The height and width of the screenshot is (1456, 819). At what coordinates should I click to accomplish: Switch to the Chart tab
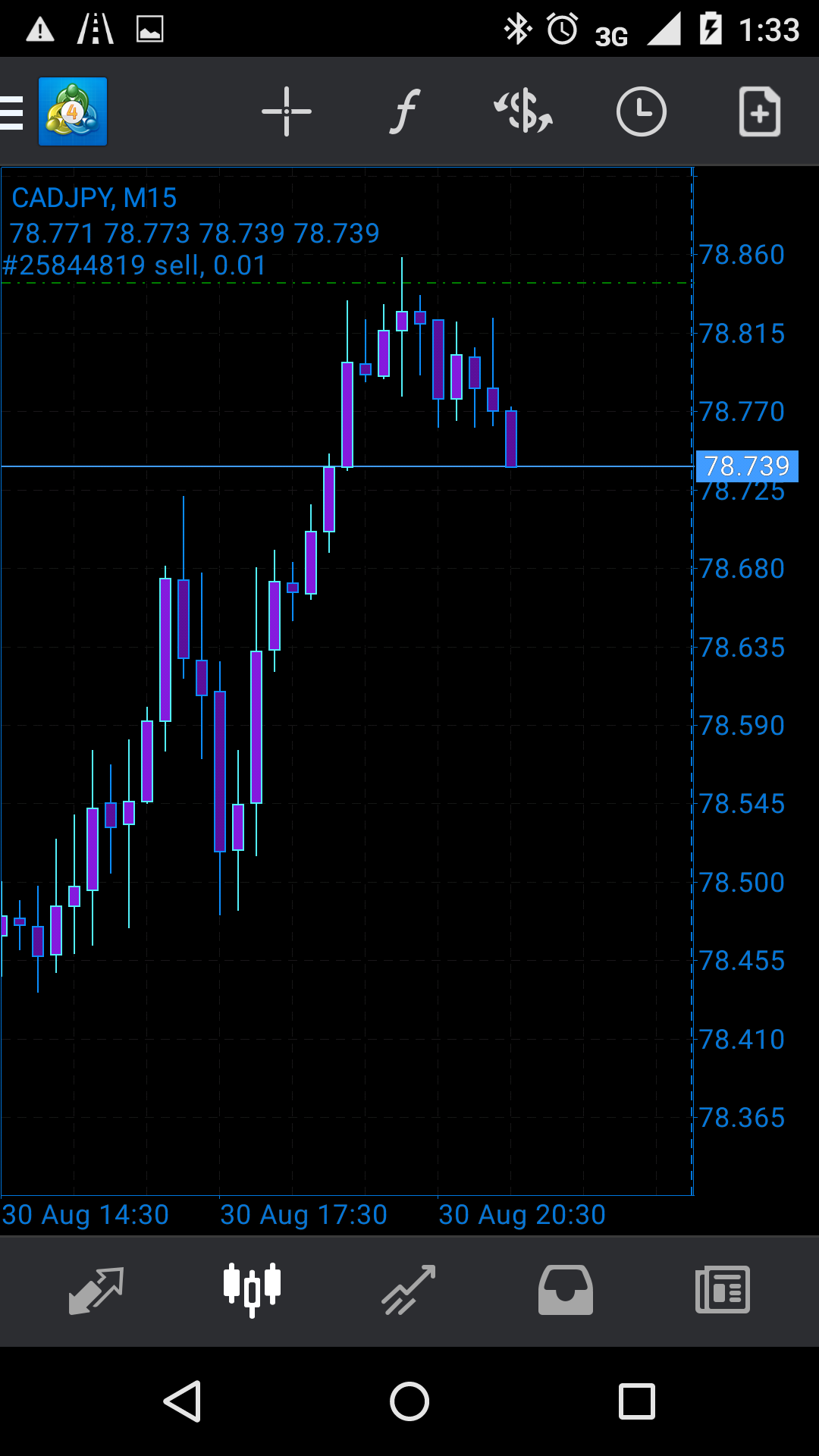253,1290
